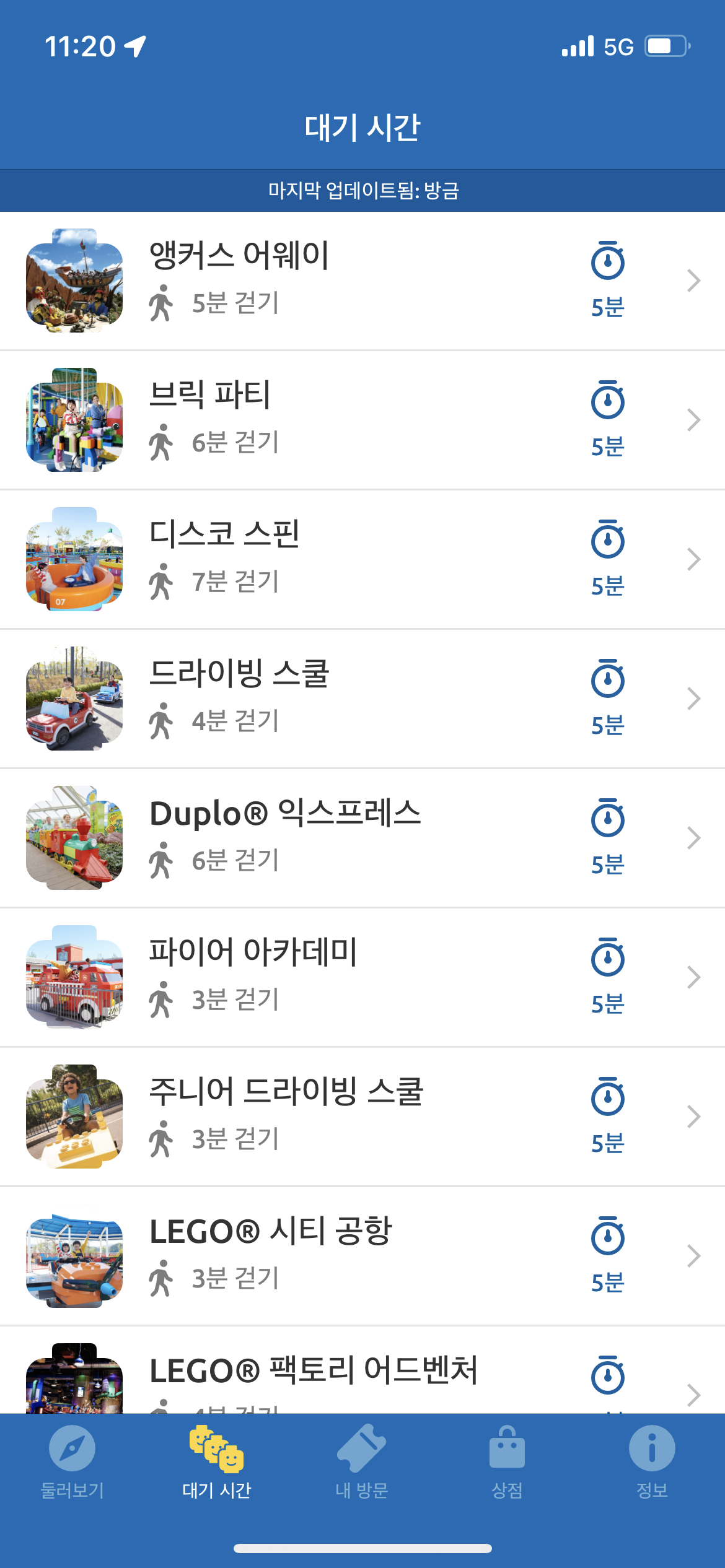The height and width of the screenshot is (1568, 725).
Task: Select 주니어 드라이빙 스쿨 from the list
Action: pos(362,1117)
